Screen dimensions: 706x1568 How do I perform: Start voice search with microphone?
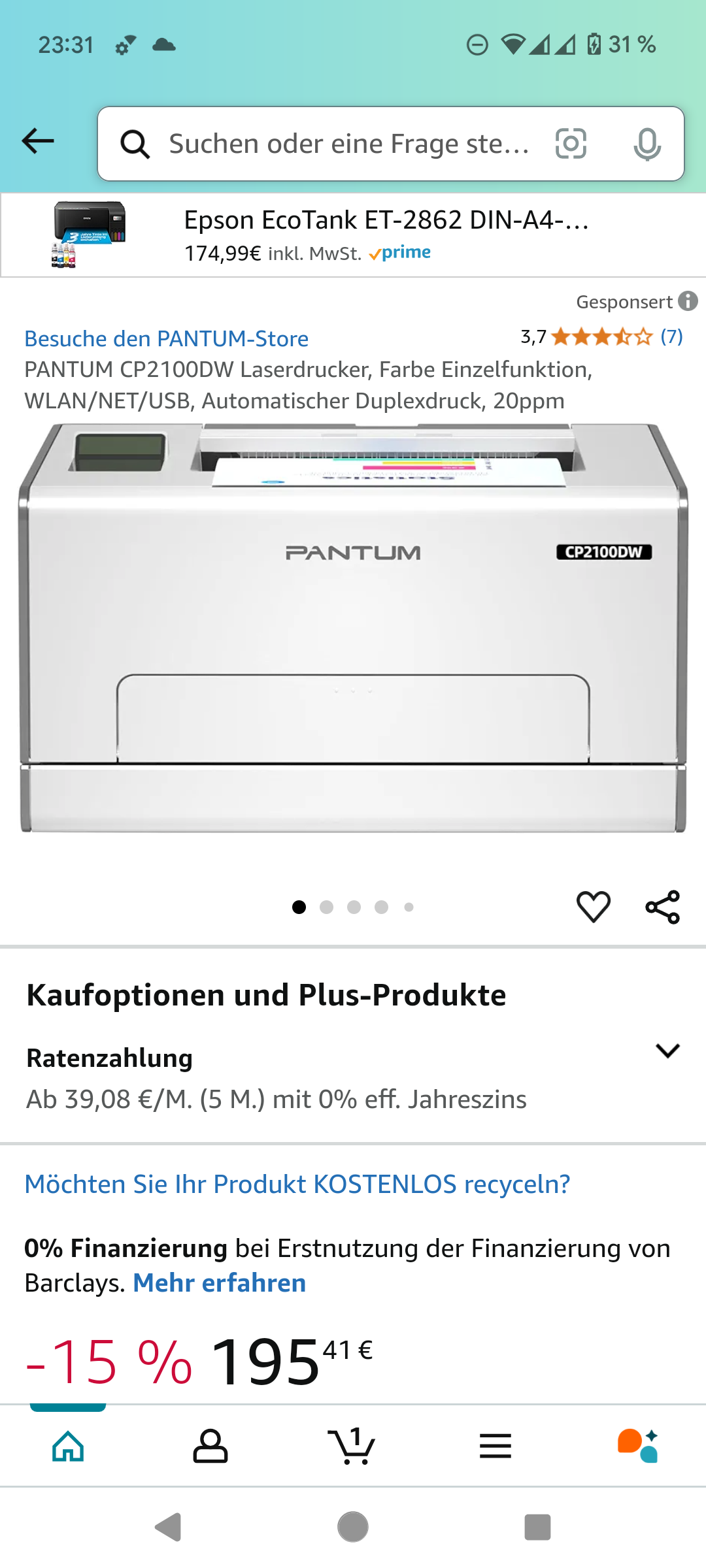pos(647,144)
